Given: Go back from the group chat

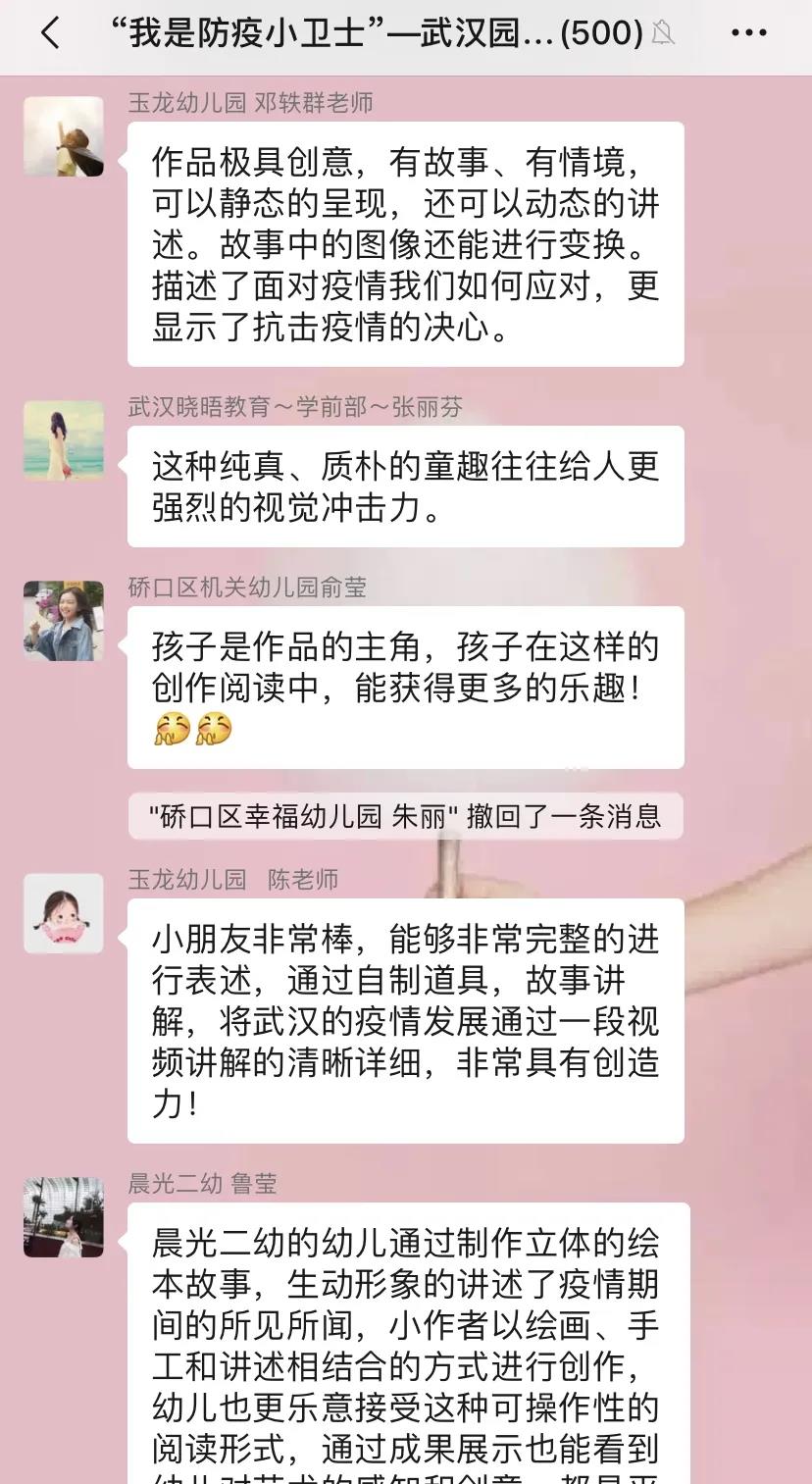Looking at the screenshot, I should (x=51, y=33).
